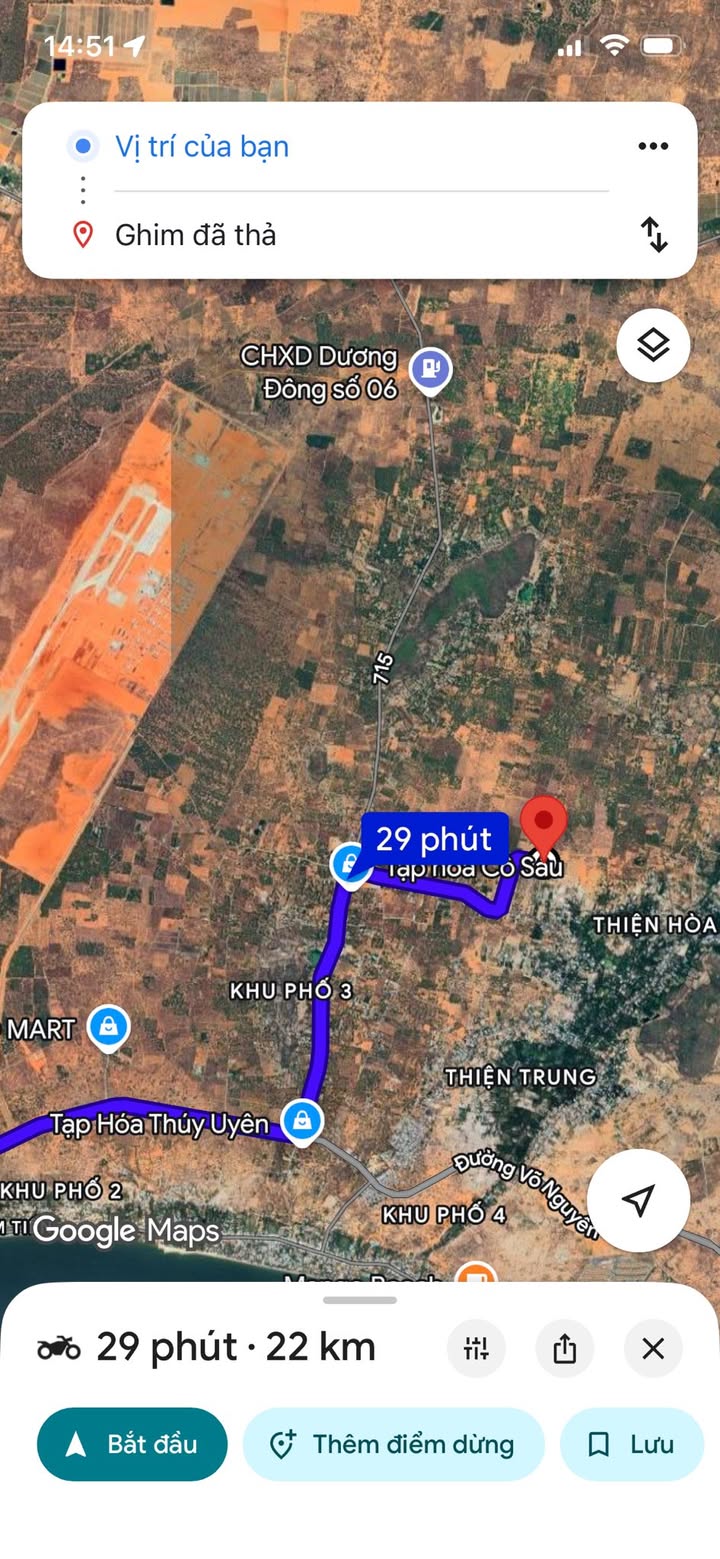Open route options settings

(476, 1349)
